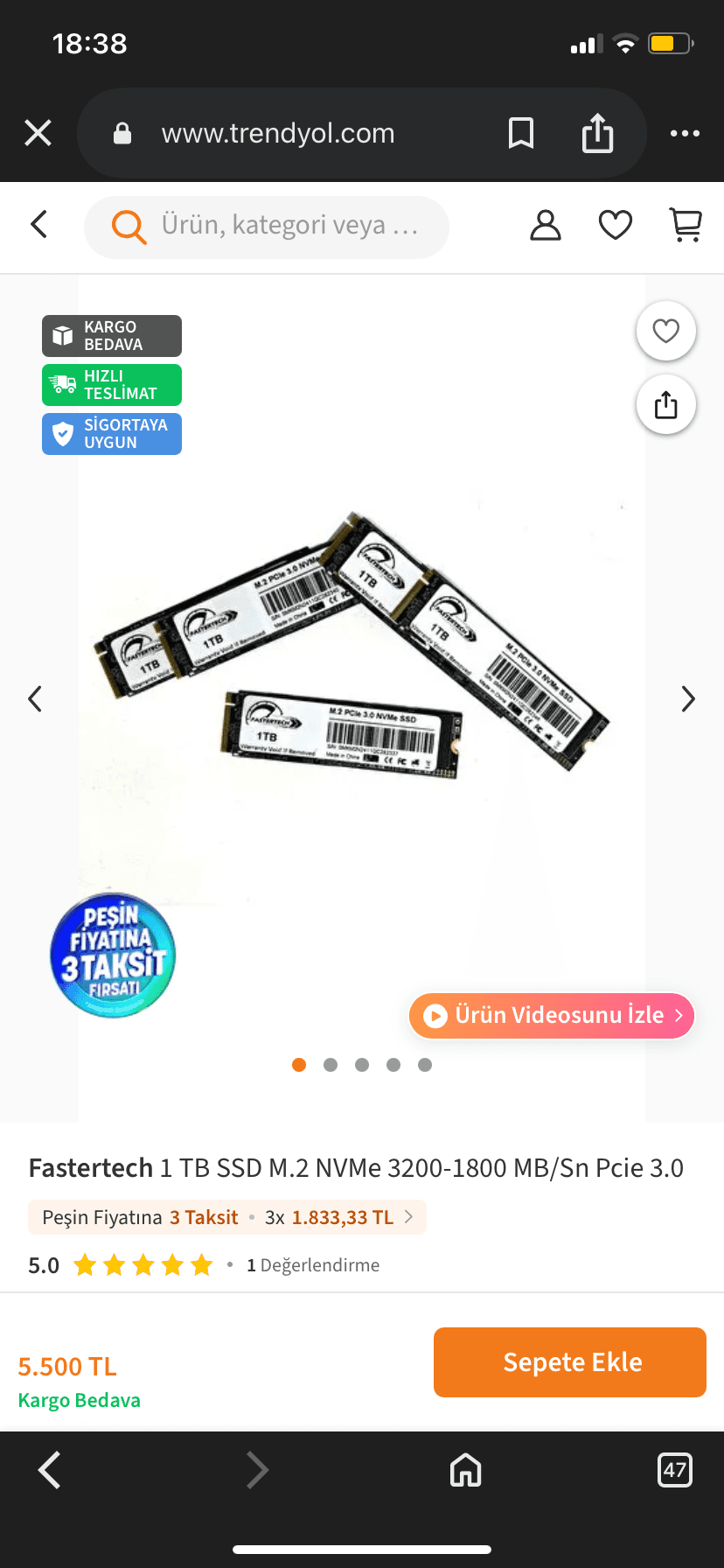Tap Sepete Ekle to add to cart
The width and height of the screenshot is (724, 1568).
570,1362
